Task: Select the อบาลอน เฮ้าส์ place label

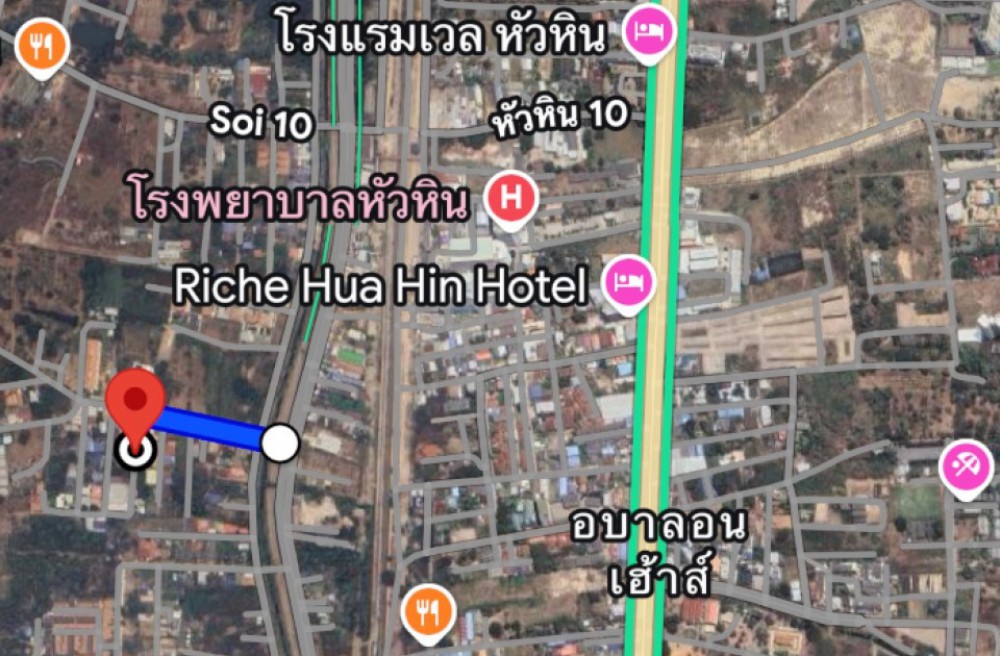Action: [659, 551]
